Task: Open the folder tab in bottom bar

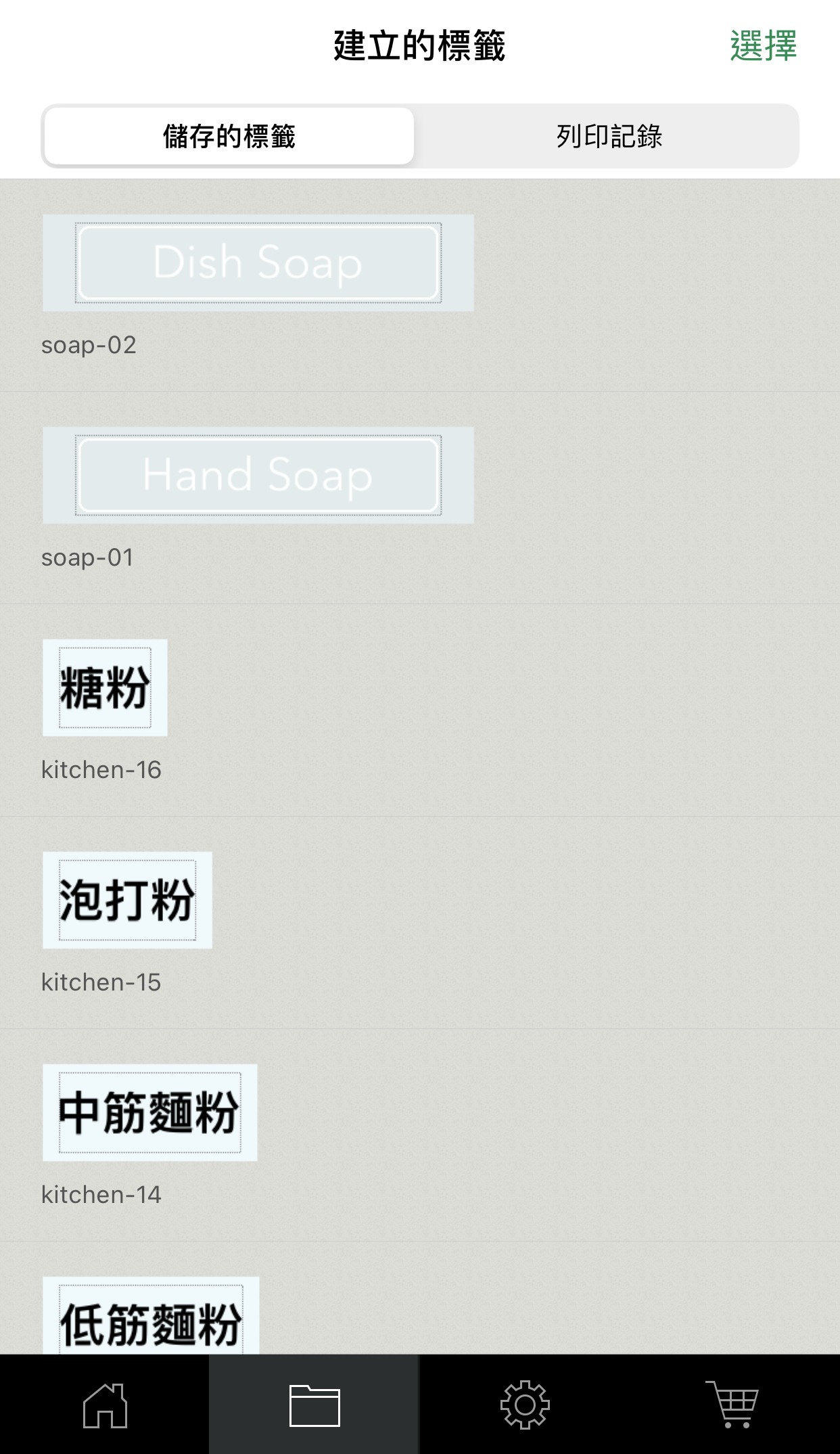Action: 314,1405
